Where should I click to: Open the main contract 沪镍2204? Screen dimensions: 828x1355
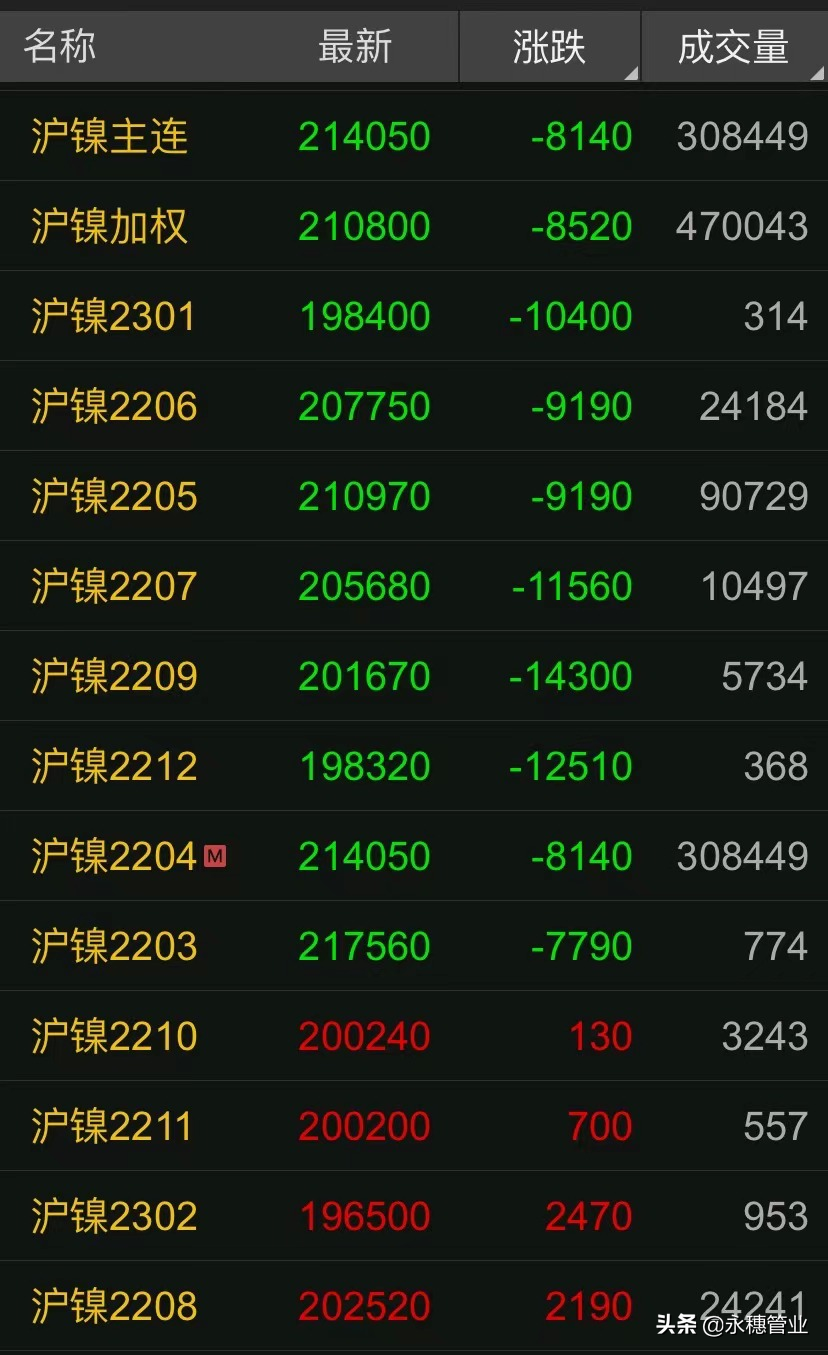[x=414, y=856]
